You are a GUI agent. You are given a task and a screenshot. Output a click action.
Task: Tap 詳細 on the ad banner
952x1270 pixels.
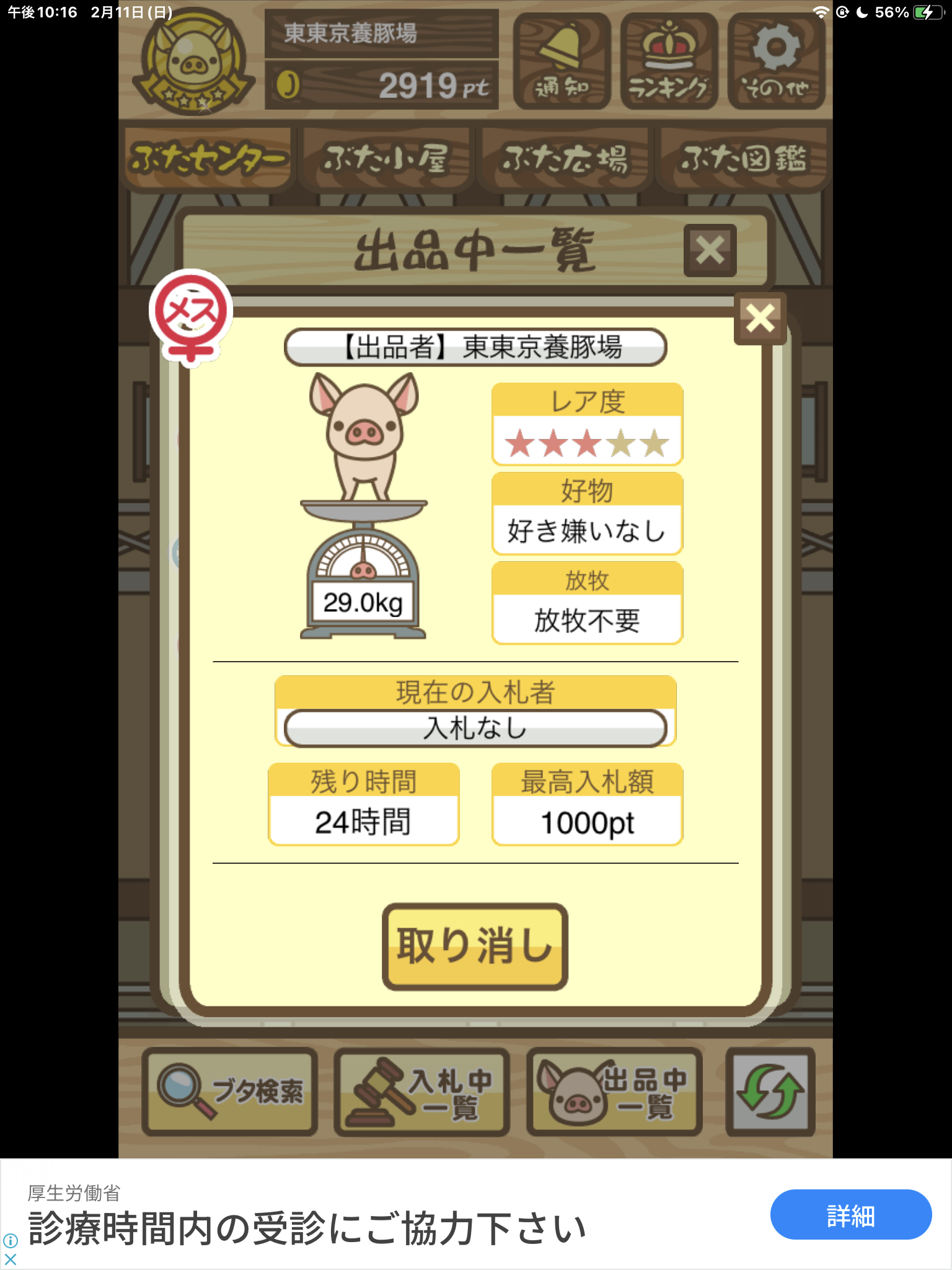[850, 1214]
